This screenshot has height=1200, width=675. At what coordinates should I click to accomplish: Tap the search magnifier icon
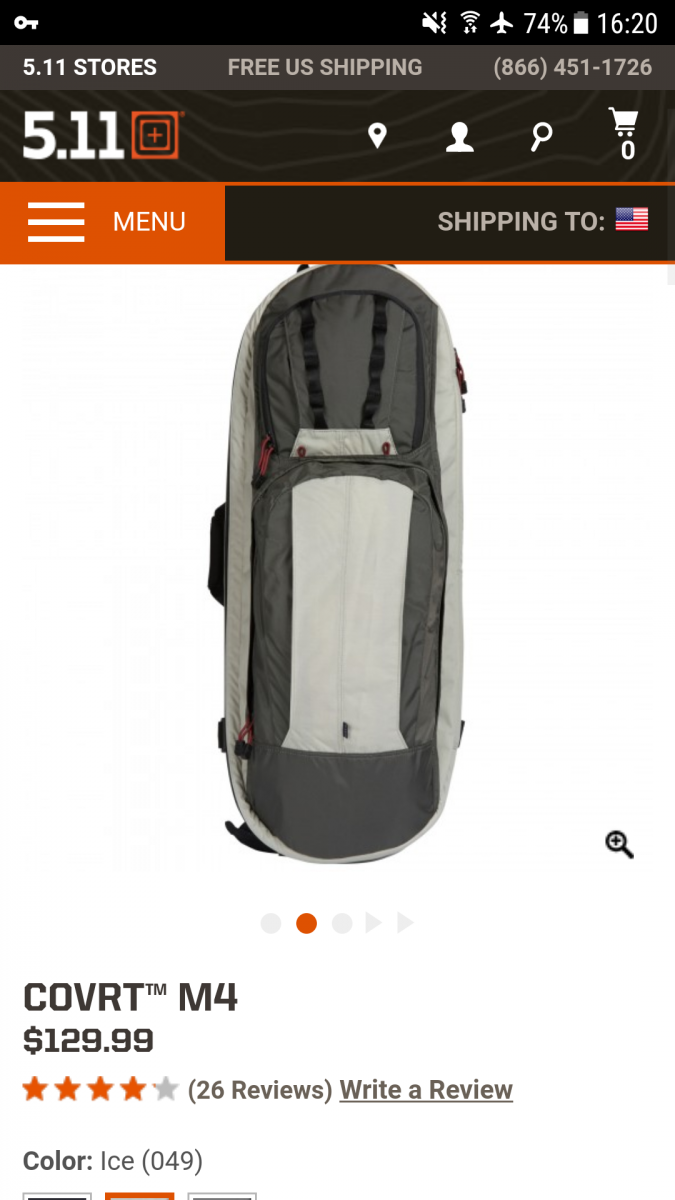(x=541, y=137)
